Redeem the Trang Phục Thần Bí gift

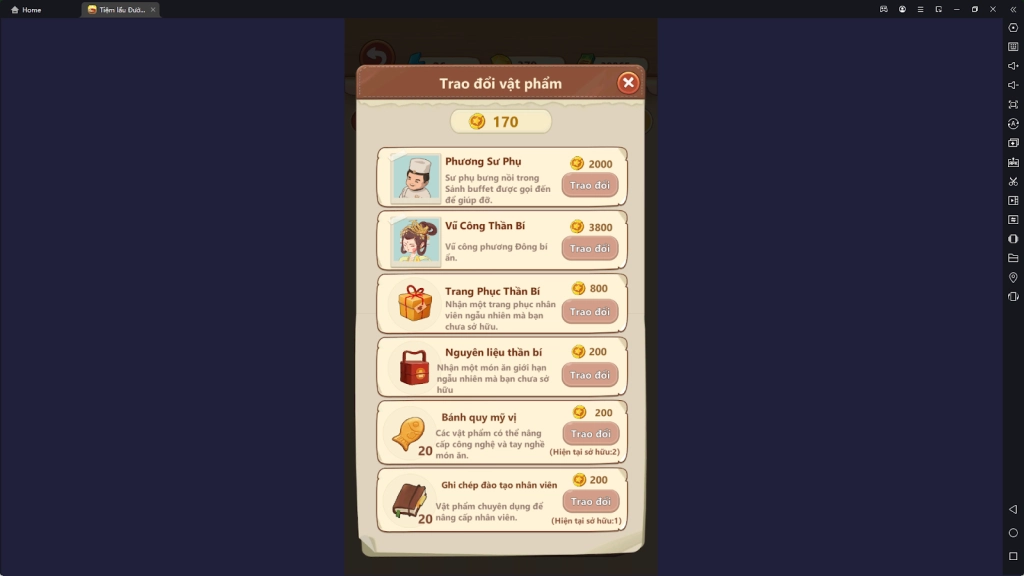[590, 311]
